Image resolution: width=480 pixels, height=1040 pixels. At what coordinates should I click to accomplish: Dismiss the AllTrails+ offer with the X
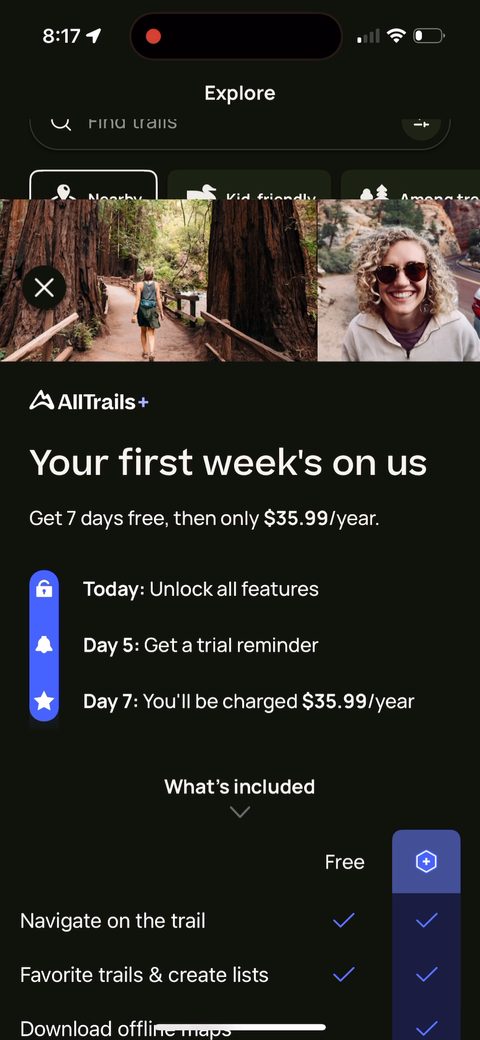tap(44, 287)
